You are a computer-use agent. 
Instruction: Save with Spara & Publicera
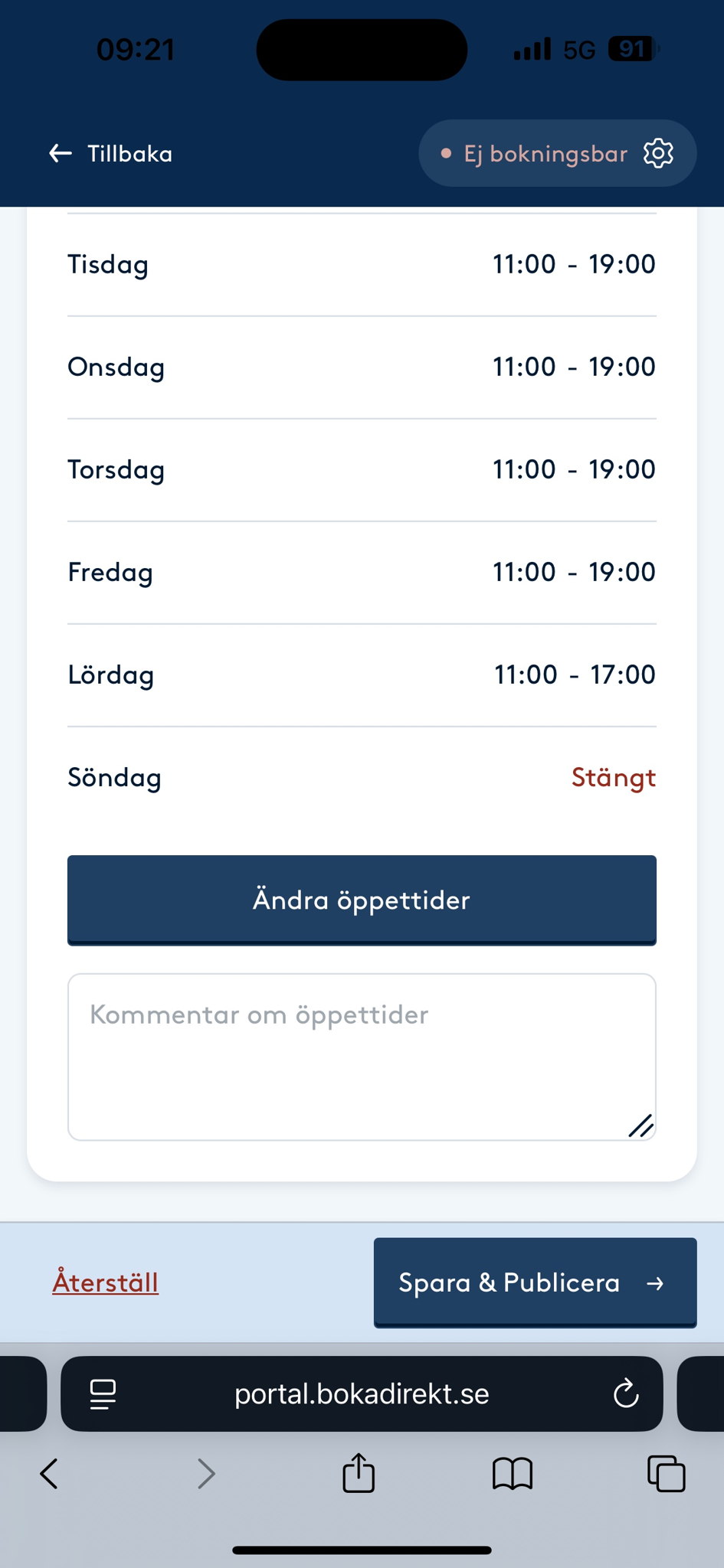(535, 1282)
